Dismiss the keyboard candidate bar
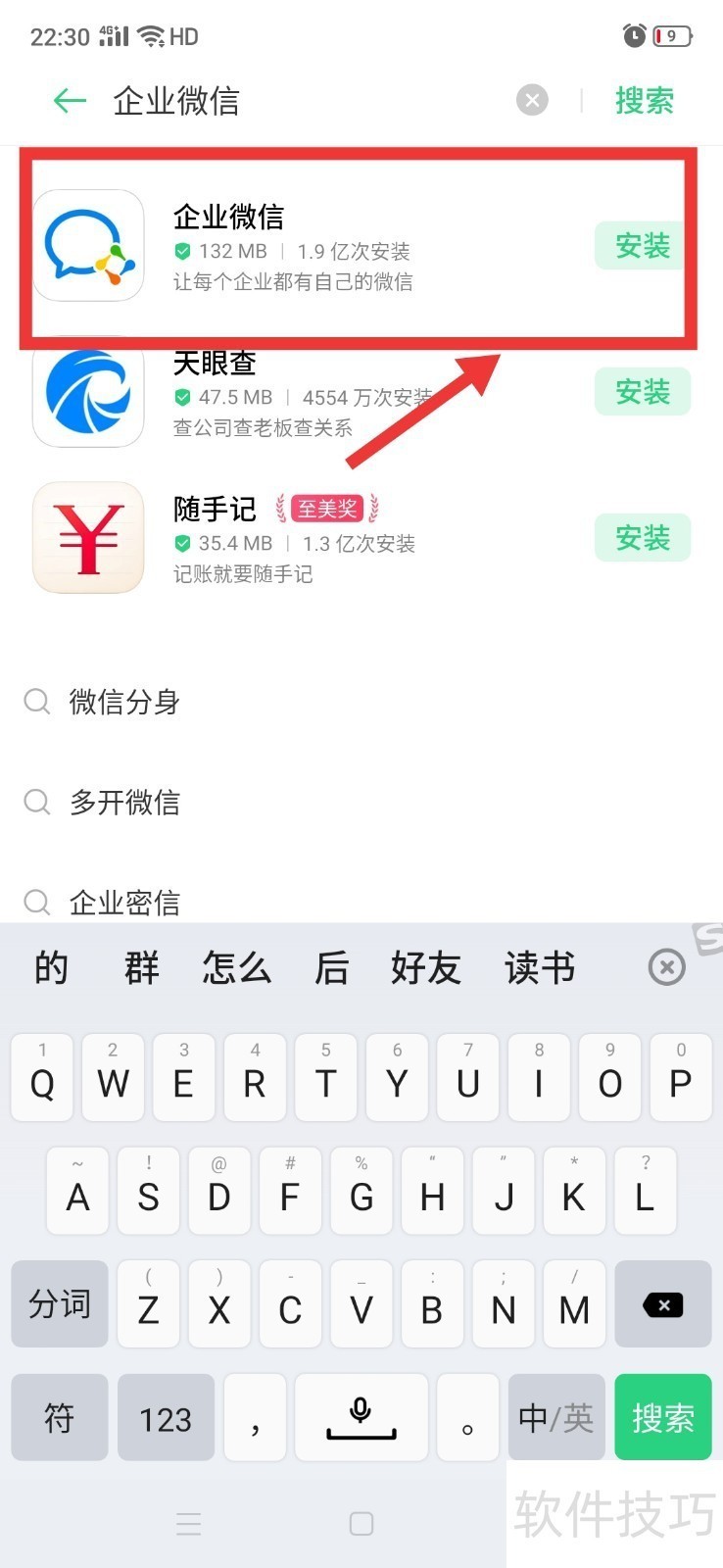 point(666,968)
